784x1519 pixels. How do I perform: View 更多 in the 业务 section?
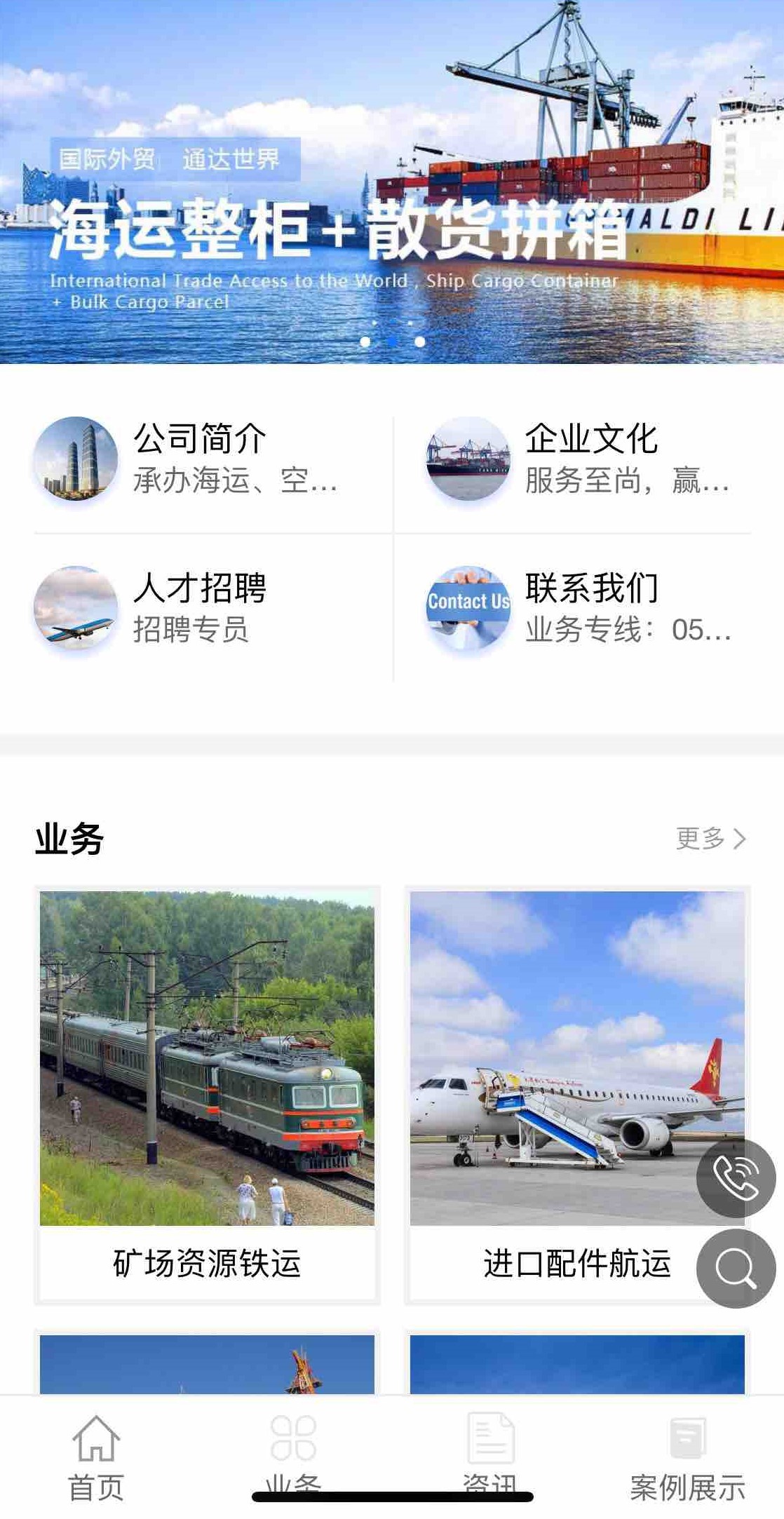(710, 838)
